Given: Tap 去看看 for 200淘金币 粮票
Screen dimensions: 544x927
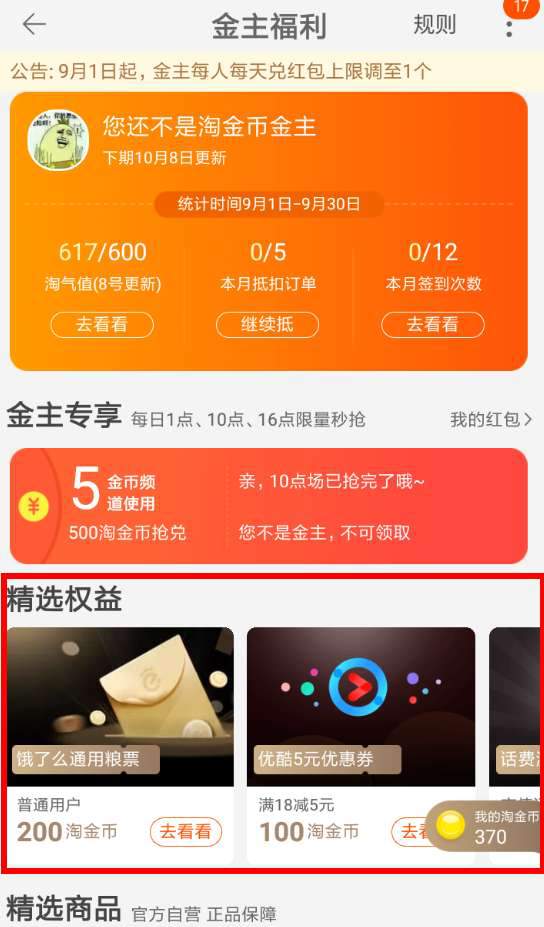Looking at the screenshot, I should tap(186, 832).
